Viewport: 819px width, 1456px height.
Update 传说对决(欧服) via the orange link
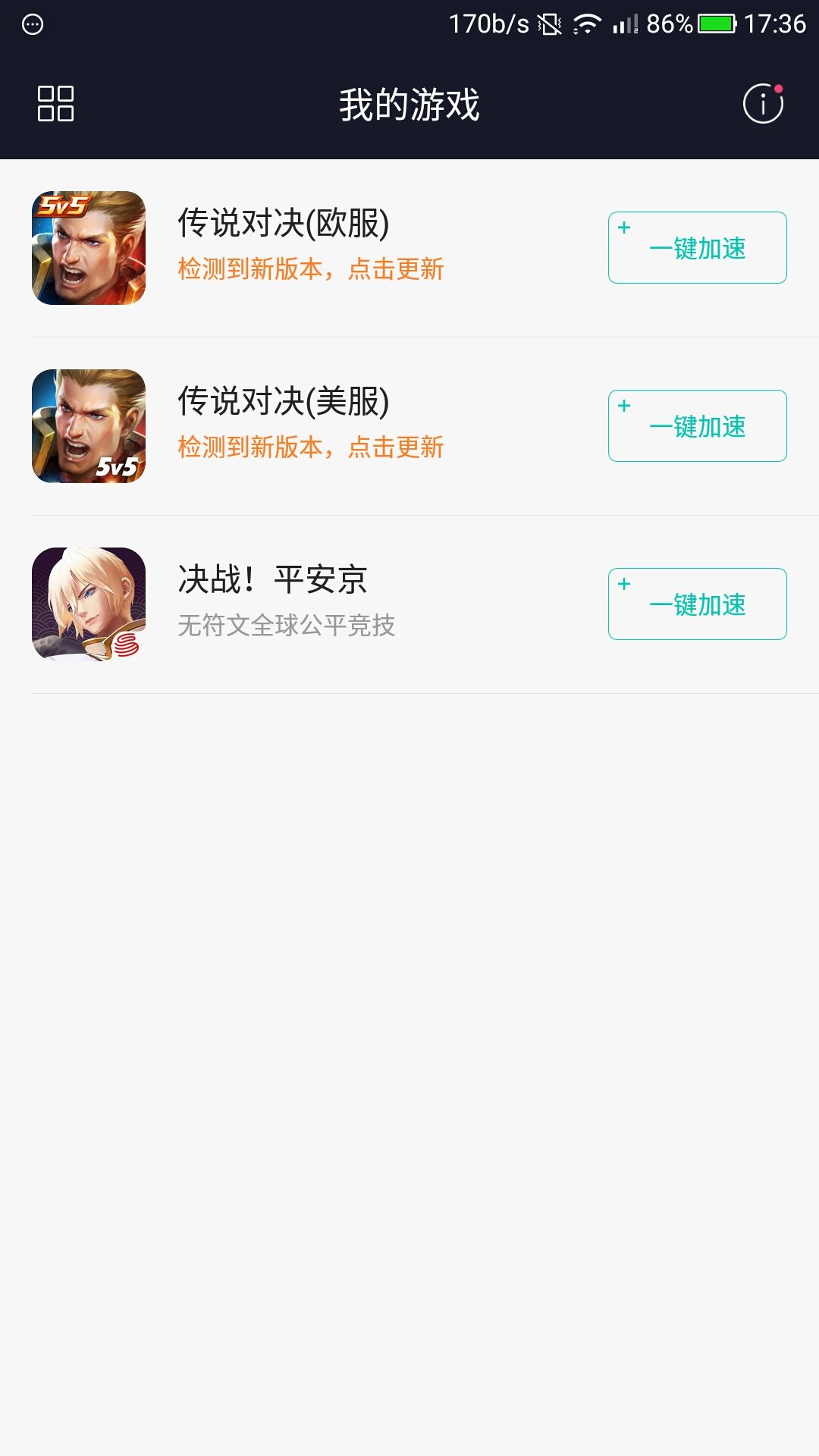pos(310,269)
